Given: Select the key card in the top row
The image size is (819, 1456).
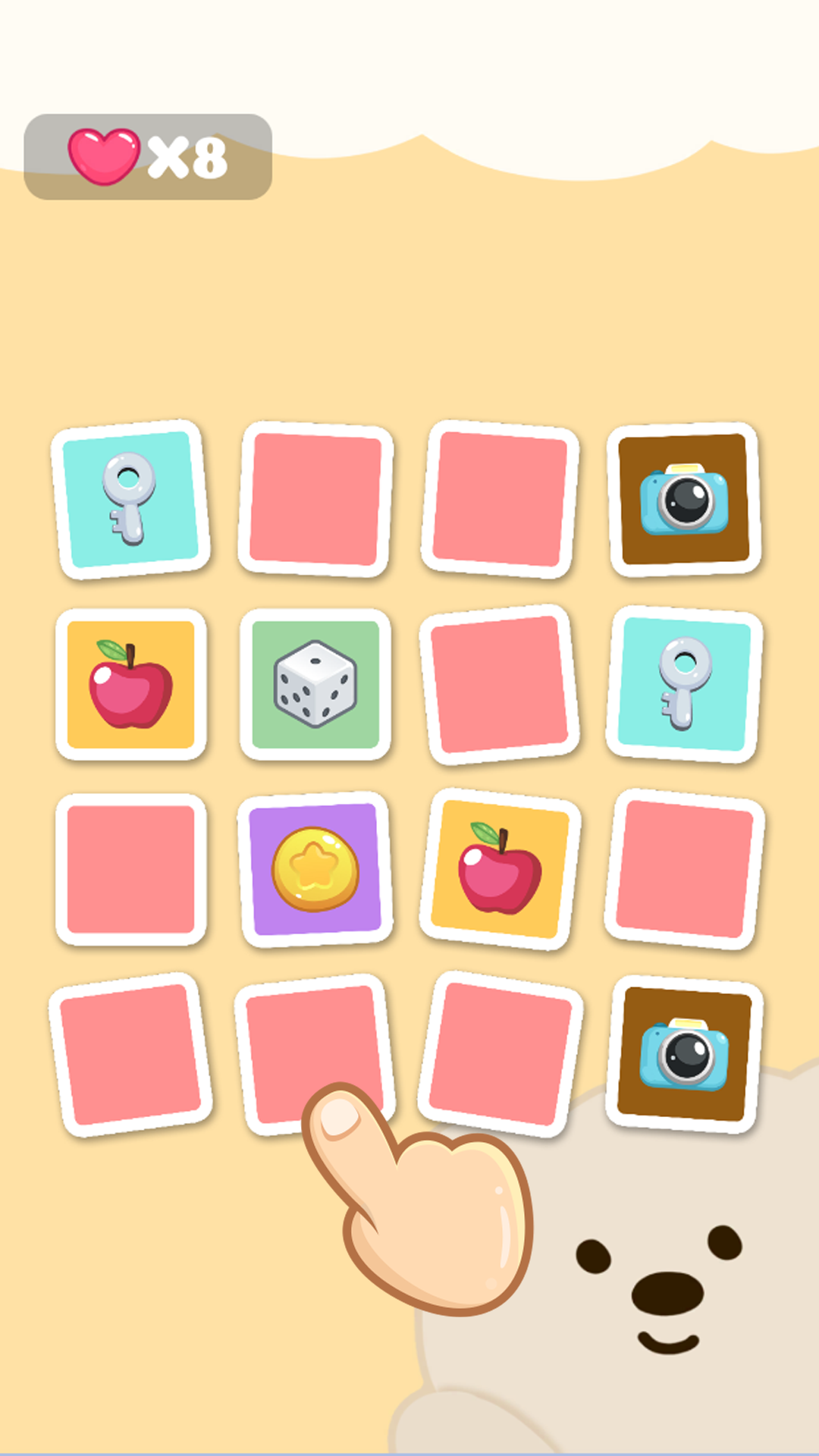Looking at the screenshot, I should tap(133, 500).
